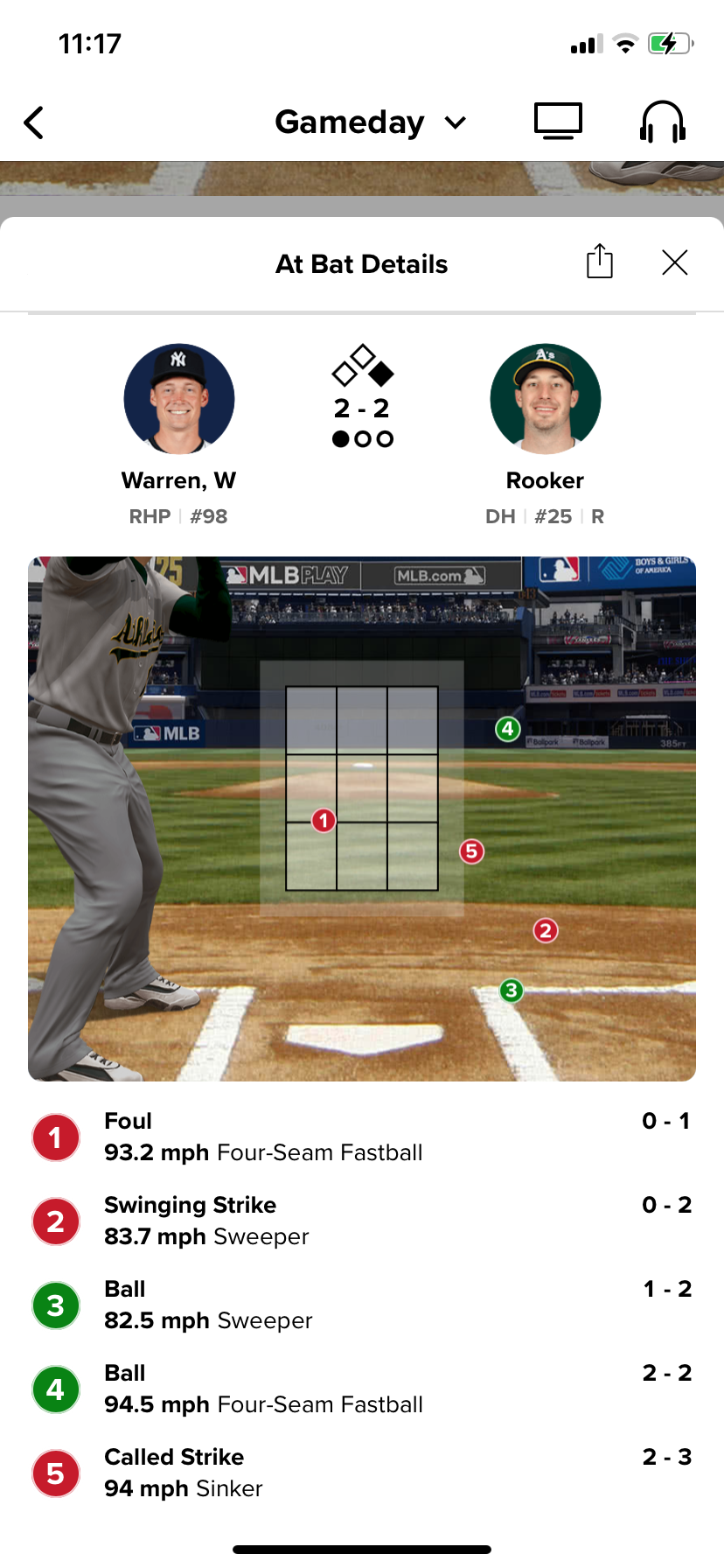Close the At Bat Details sheet
Image resolution: width=724 pixels, height=1568 pixels.
pos(675,262)
